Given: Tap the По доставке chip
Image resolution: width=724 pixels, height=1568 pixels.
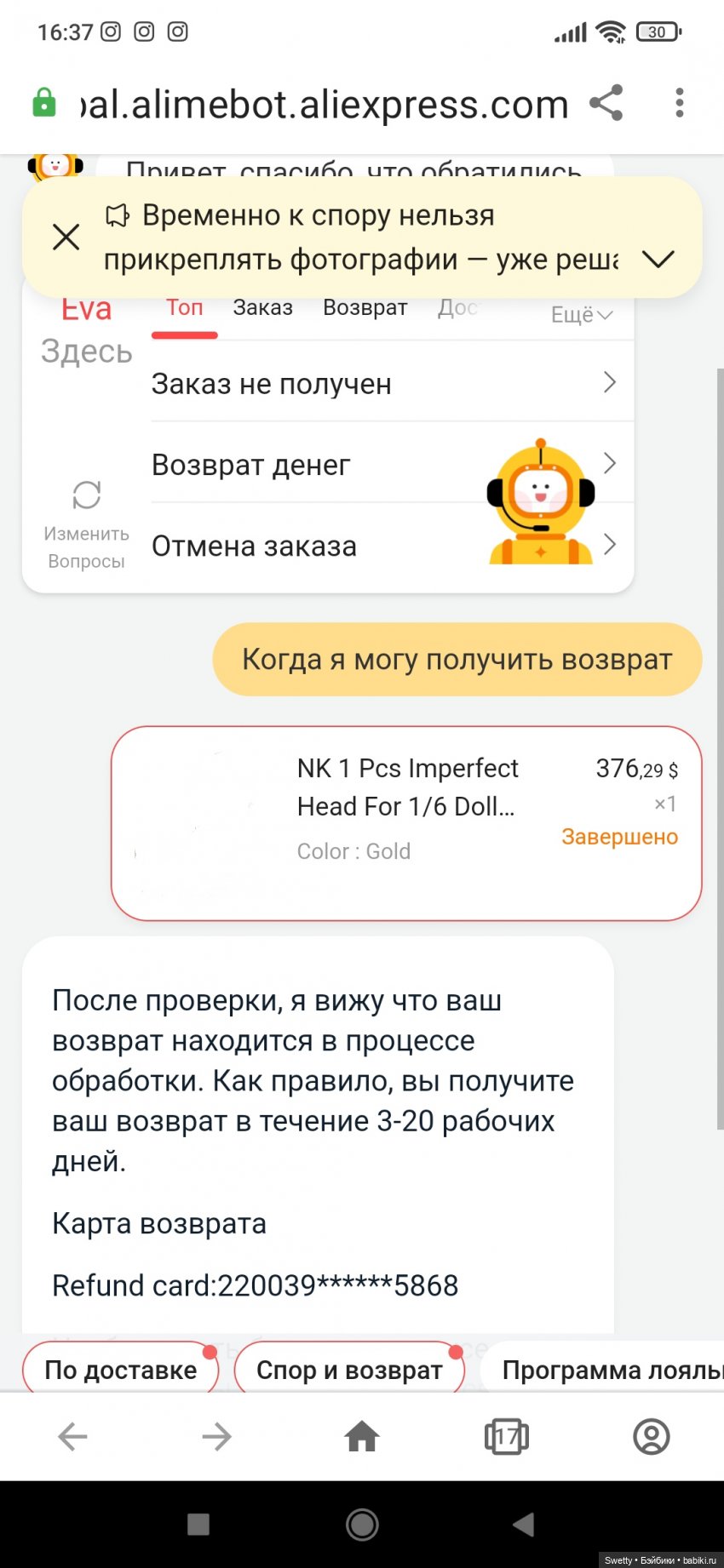Looking at the screenshot, I should [x=120, y=1370].
